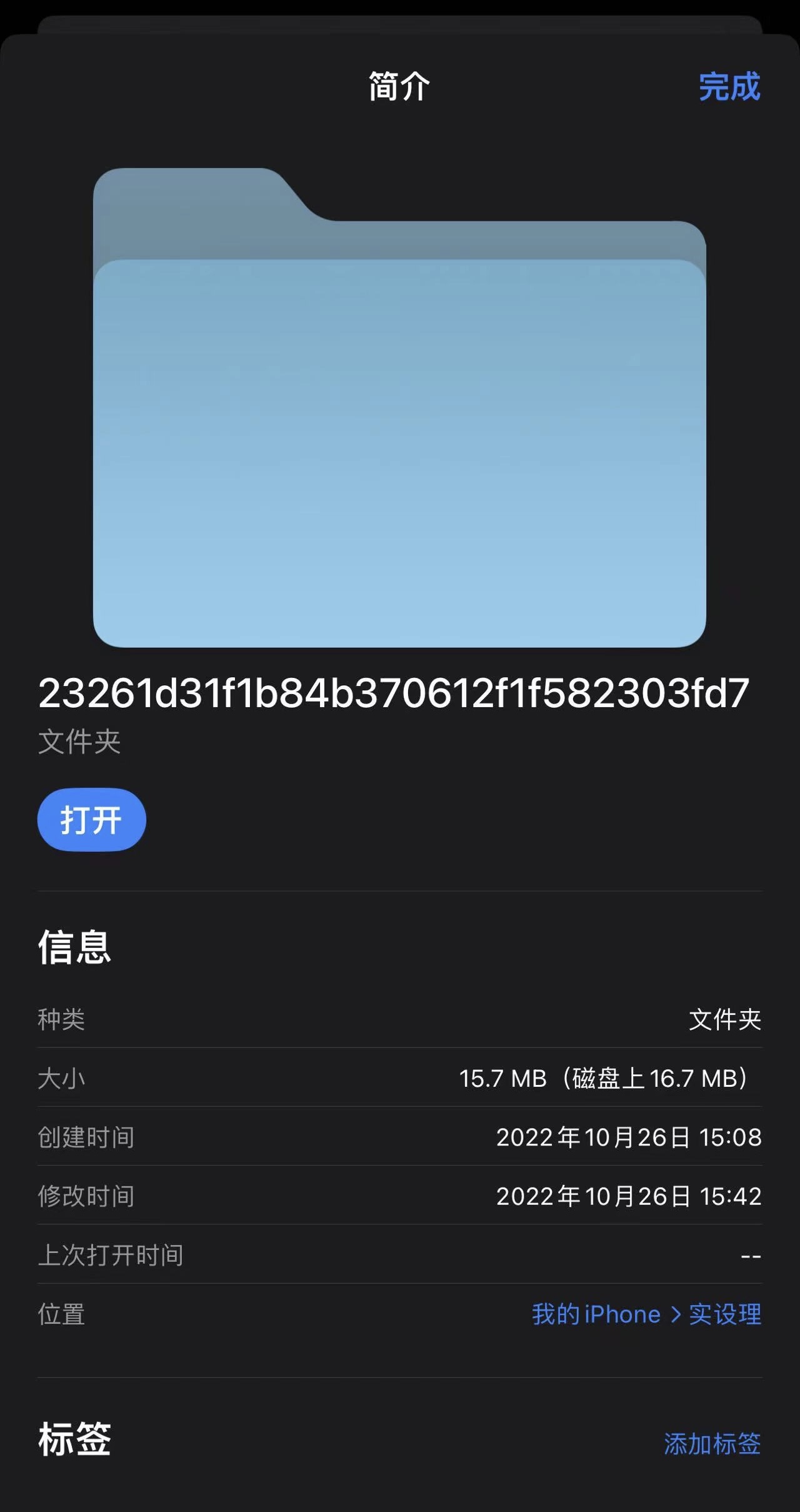Tap the 打开 button to open folder
This screenshot has width=800, height=1512.
coord(90,820)
